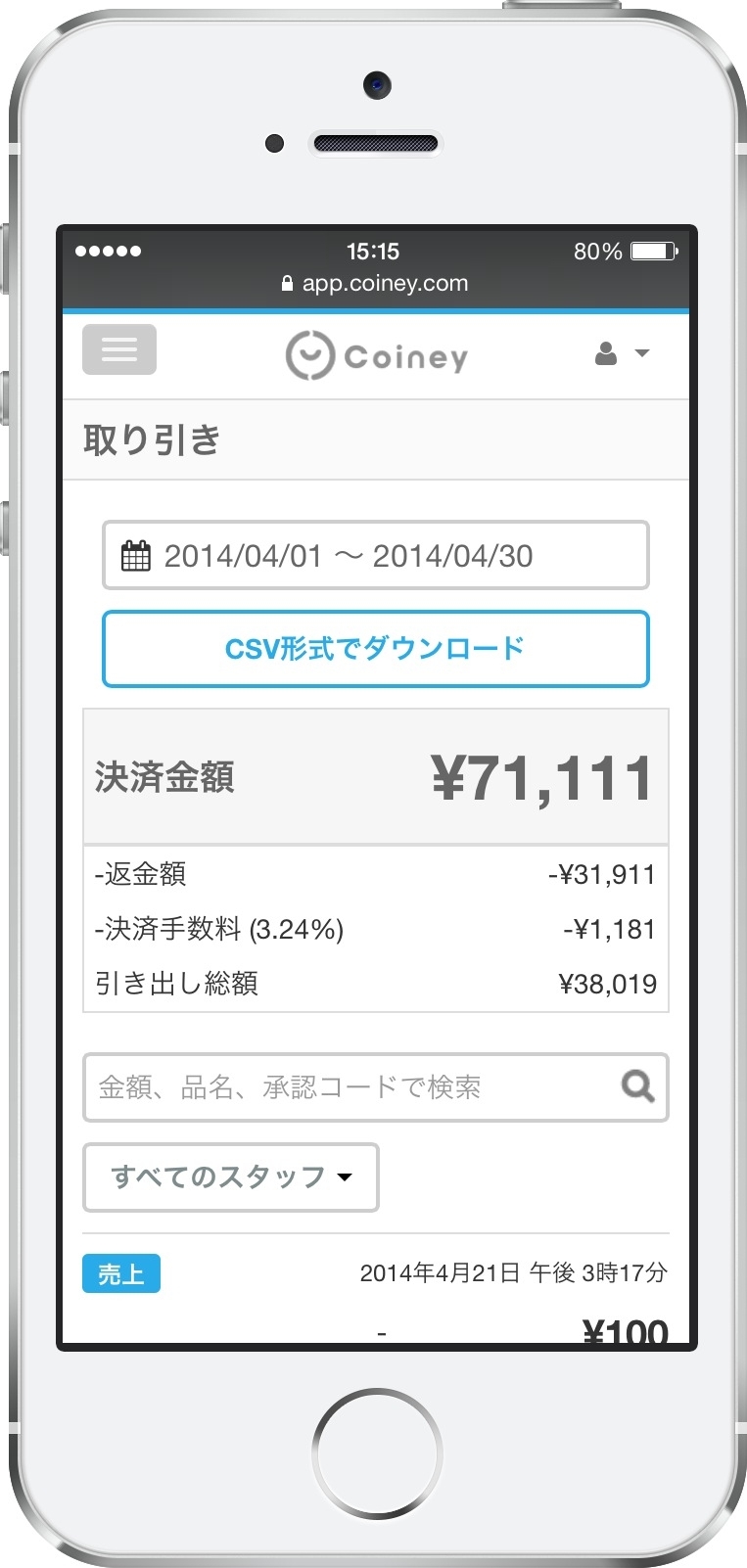
Task: Open the user account dropdown
Action: pyautogui.click(x=622, y=353)
